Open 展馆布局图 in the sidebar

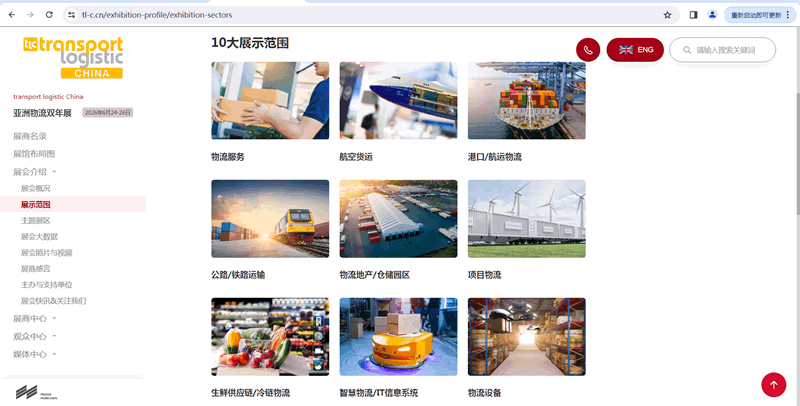(34, 154)
